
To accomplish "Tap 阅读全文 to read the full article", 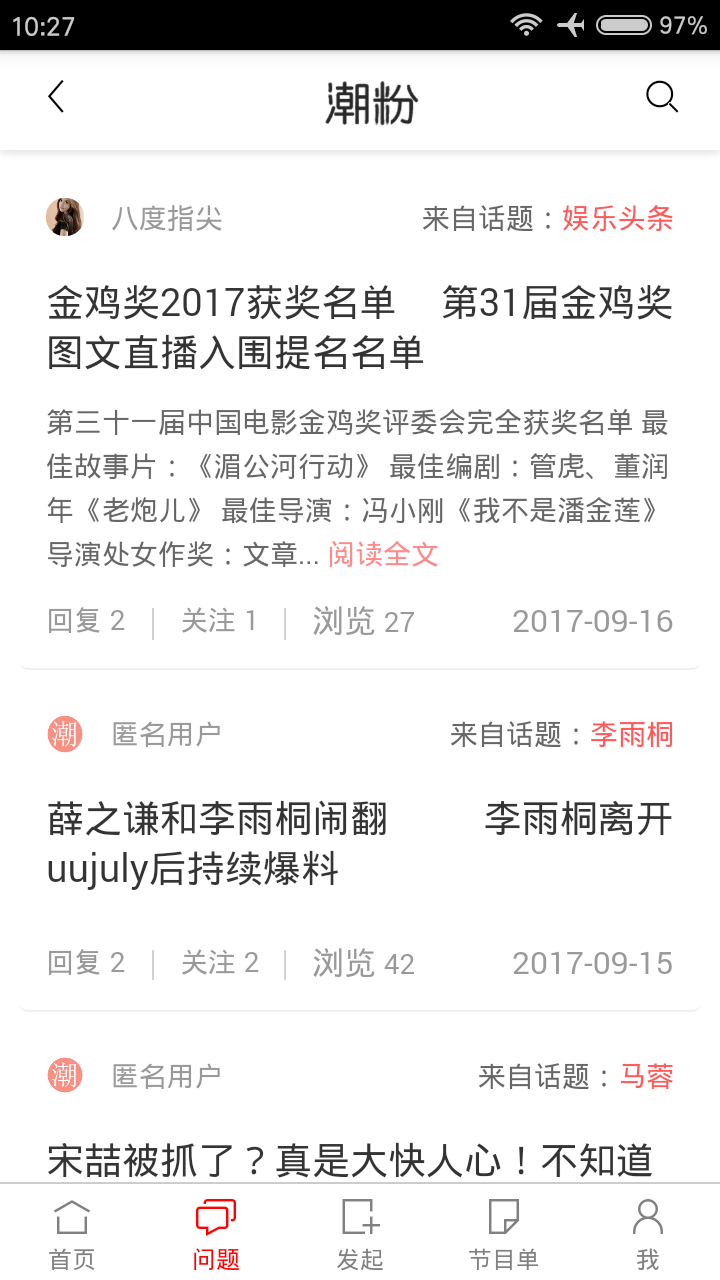I will coord(383,554).
